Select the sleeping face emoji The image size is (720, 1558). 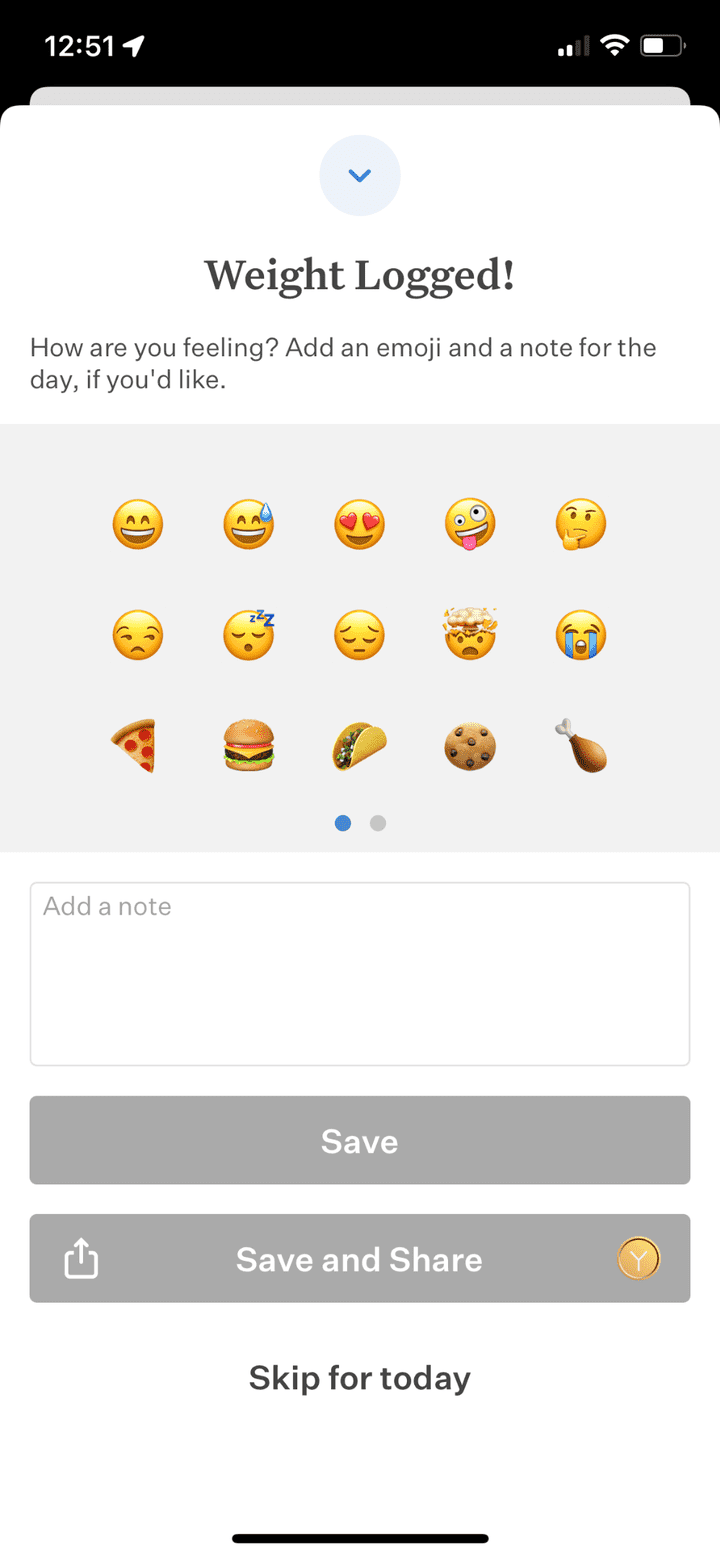[x=249, y=635]
